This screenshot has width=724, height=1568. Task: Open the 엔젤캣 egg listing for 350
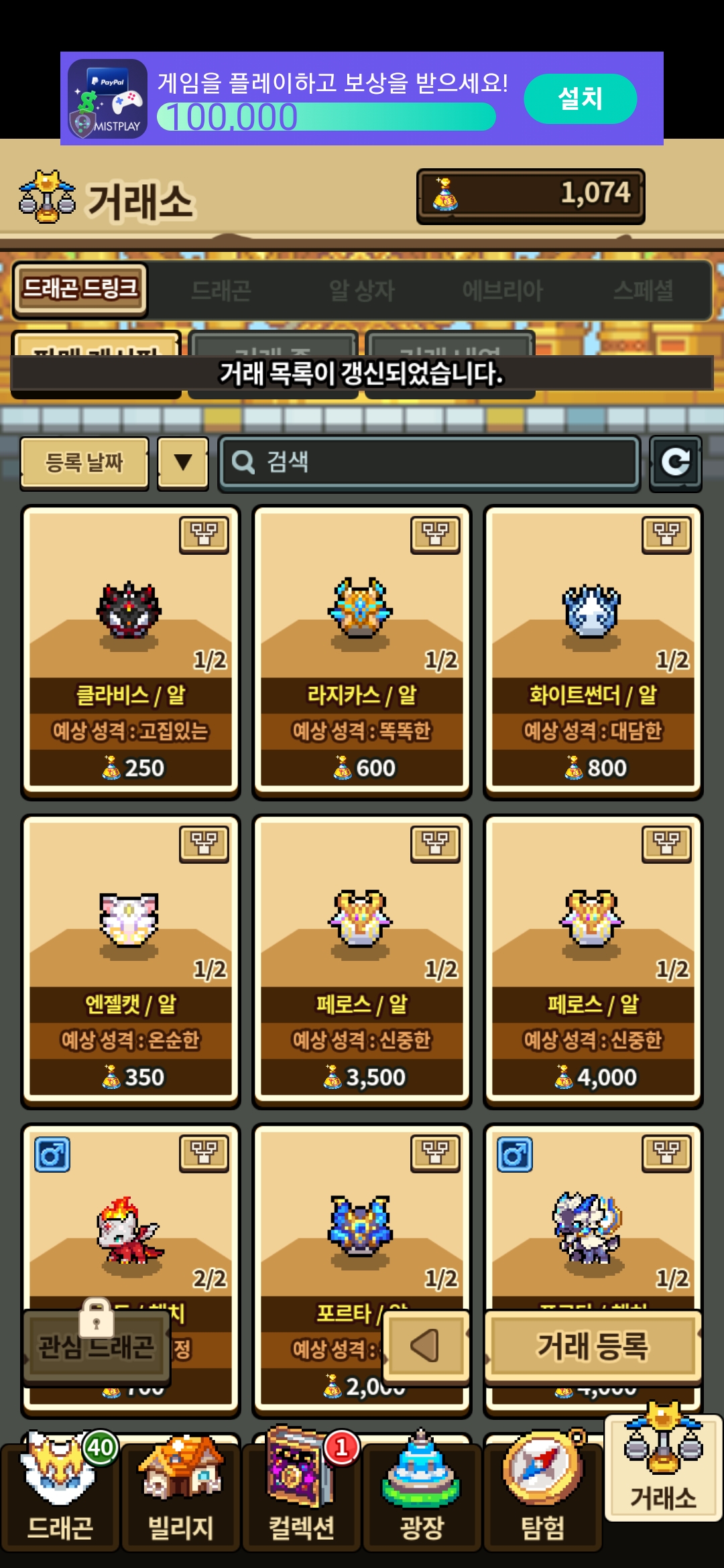coord(131,958)
